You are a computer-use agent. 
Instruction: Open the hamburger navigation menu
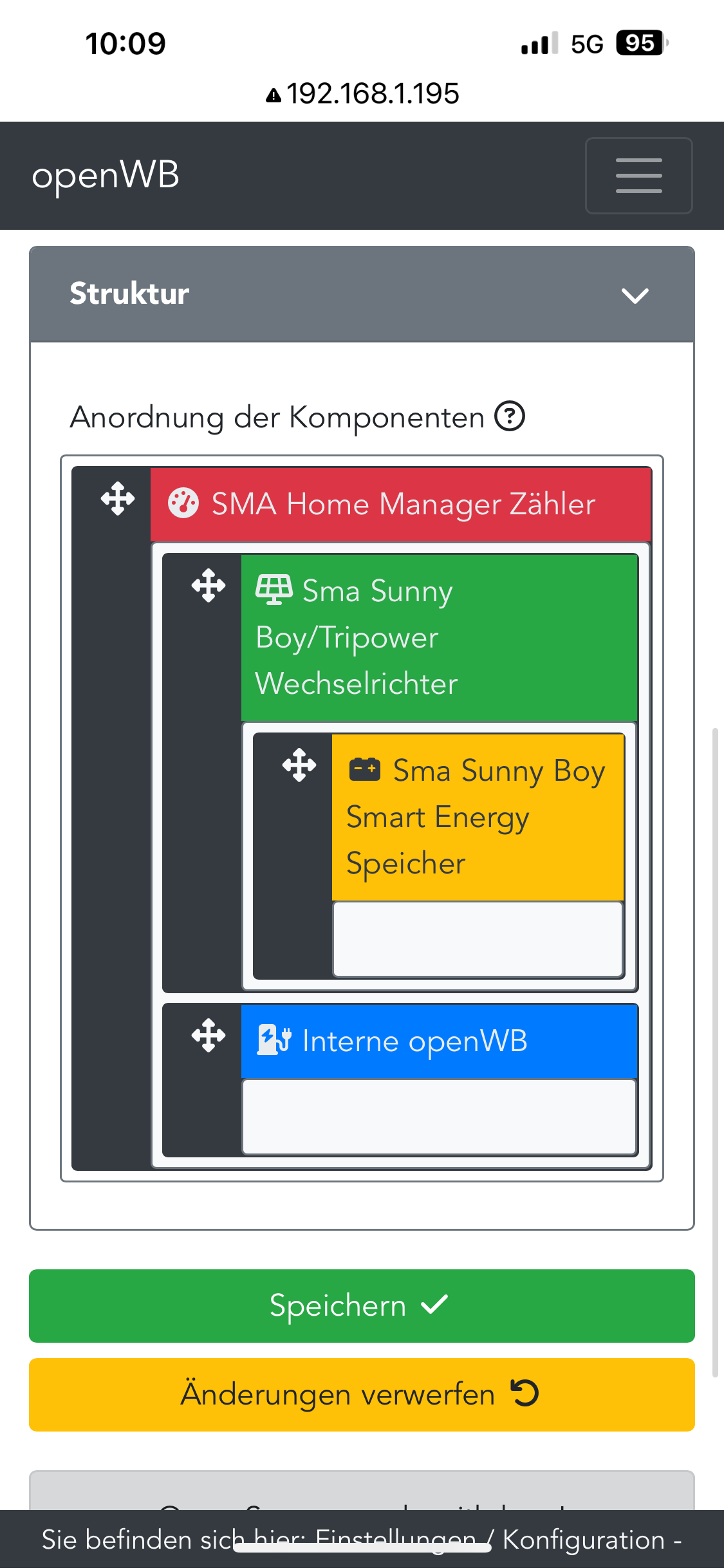coord(638,175)
